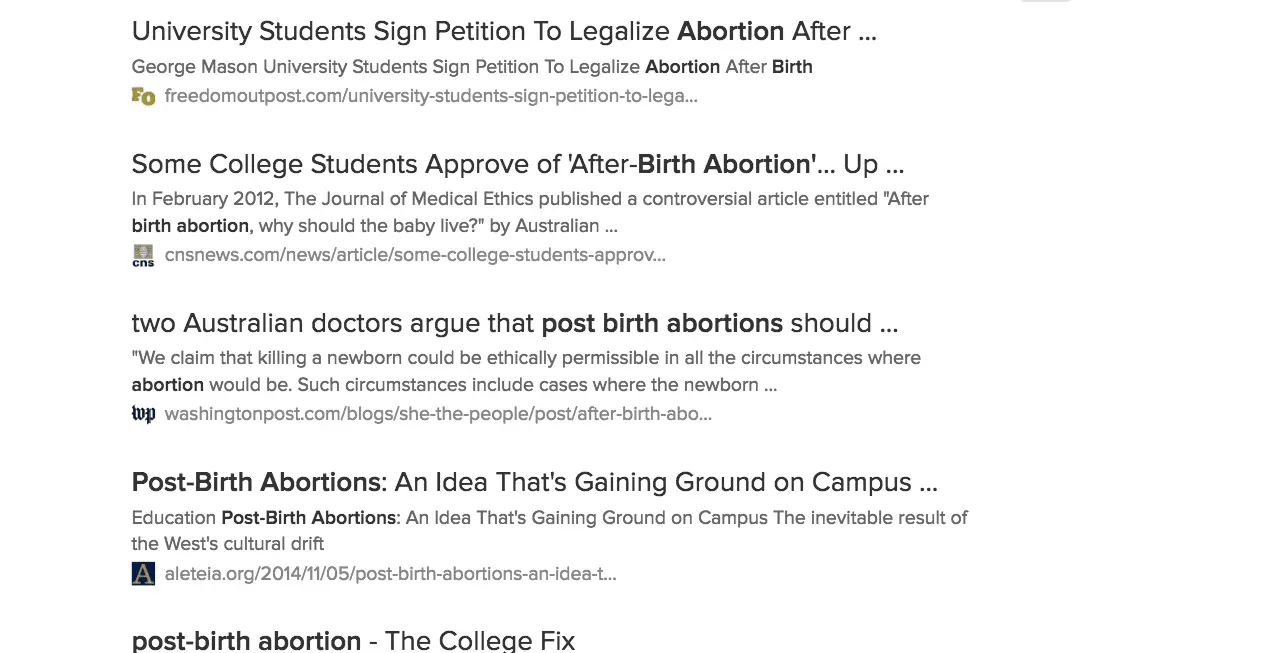Open aleteia.org URL link

point(390,574)
